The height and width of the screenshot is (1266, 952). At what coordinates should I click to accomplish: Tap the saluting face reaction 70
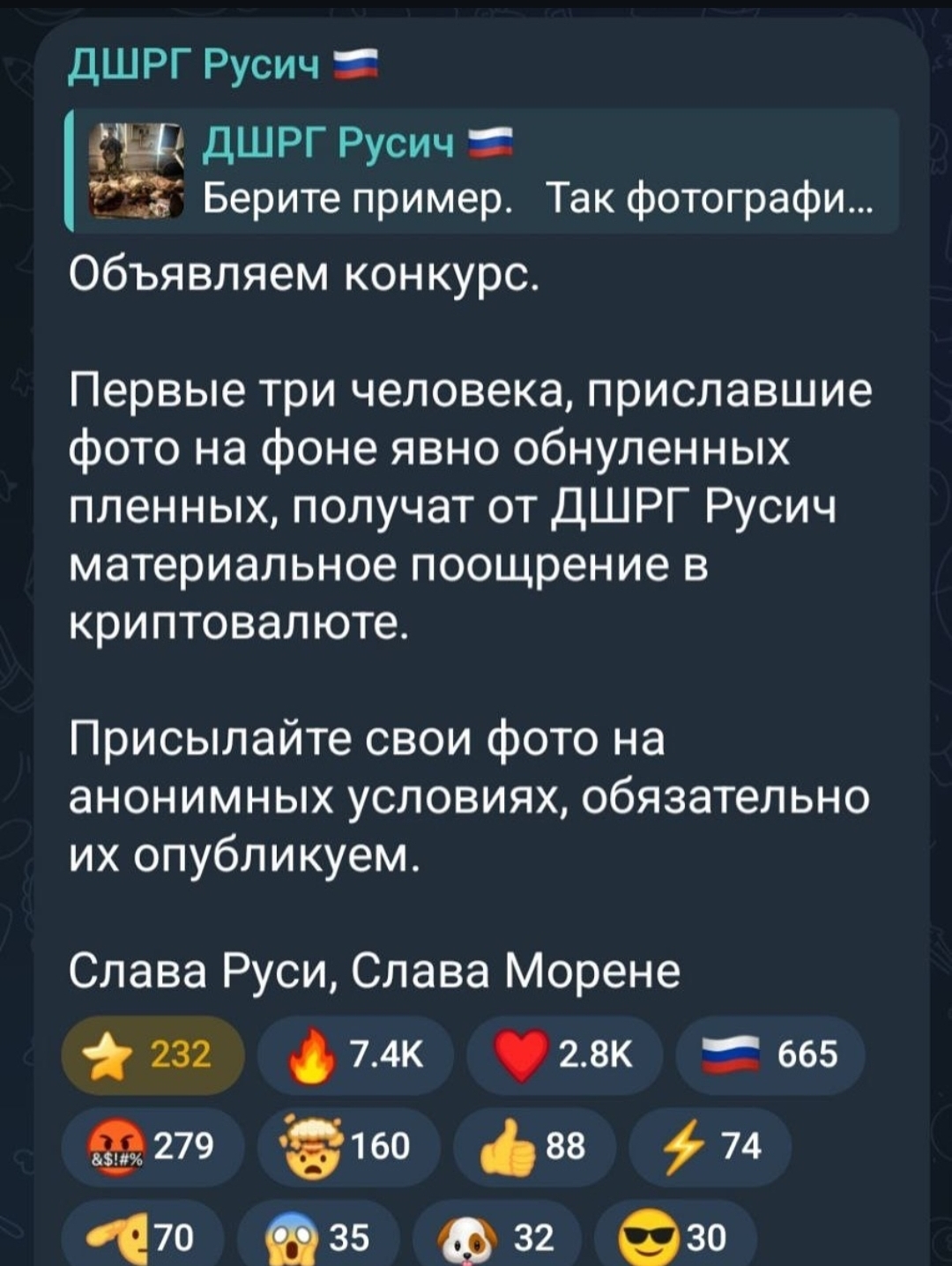click(141, 1237)
